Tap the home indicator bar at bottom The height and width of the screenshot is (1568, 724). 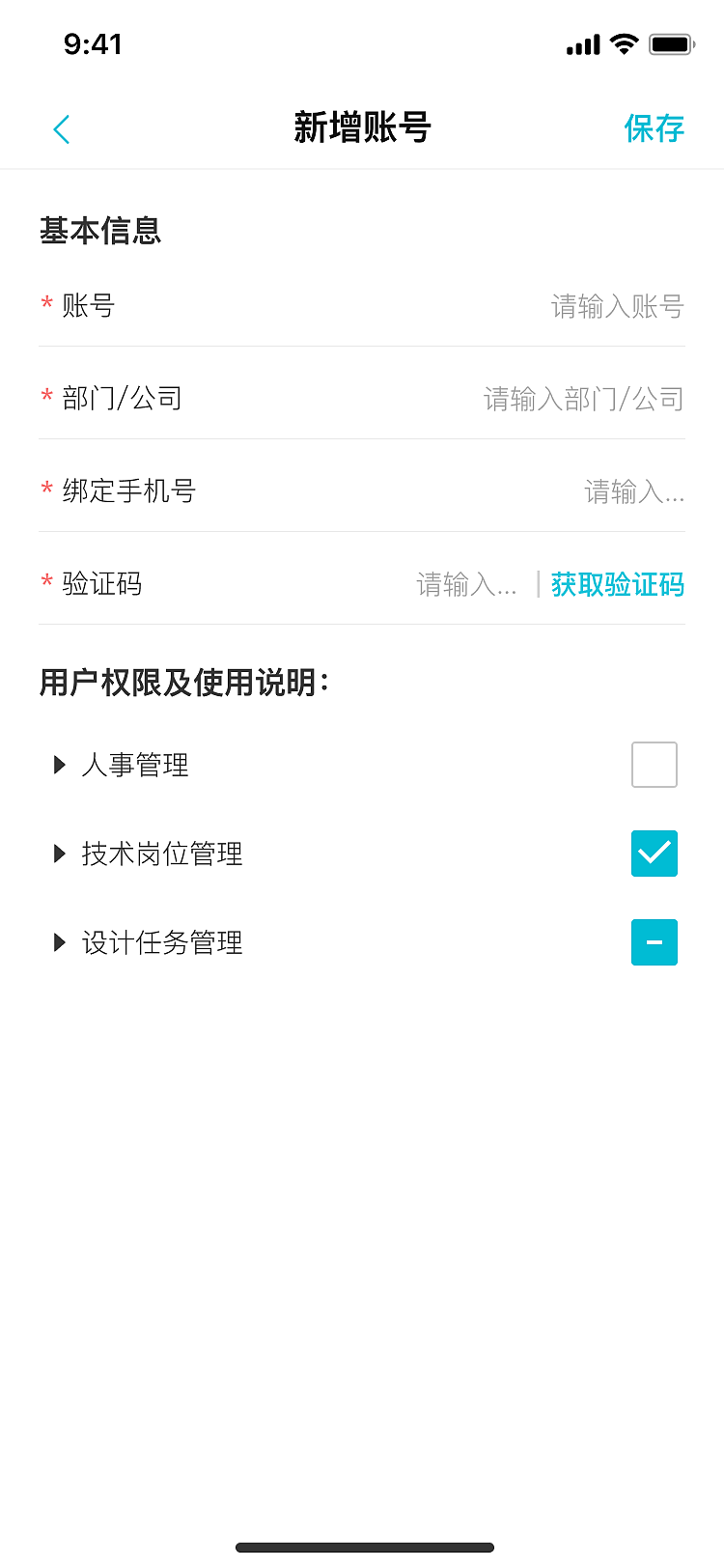(362, 1549)
